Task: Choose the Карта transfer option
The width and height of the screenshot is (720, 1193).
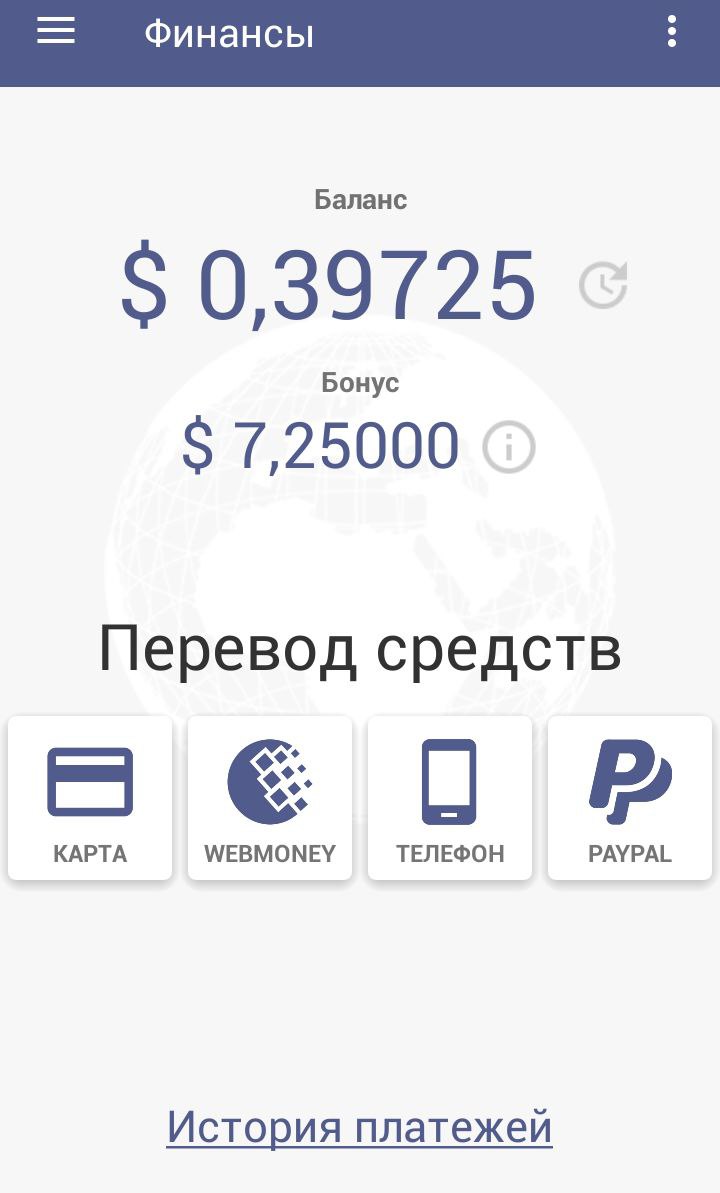Action: click(90, 798)
